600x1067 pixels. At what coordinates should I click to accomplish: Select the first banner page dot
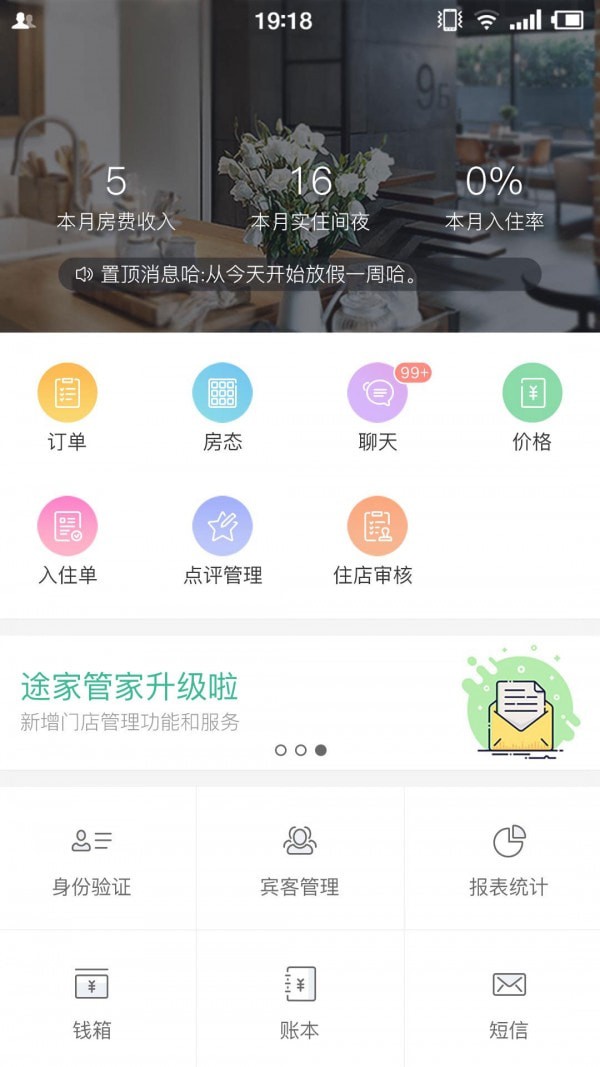click(x=280, y=750)
